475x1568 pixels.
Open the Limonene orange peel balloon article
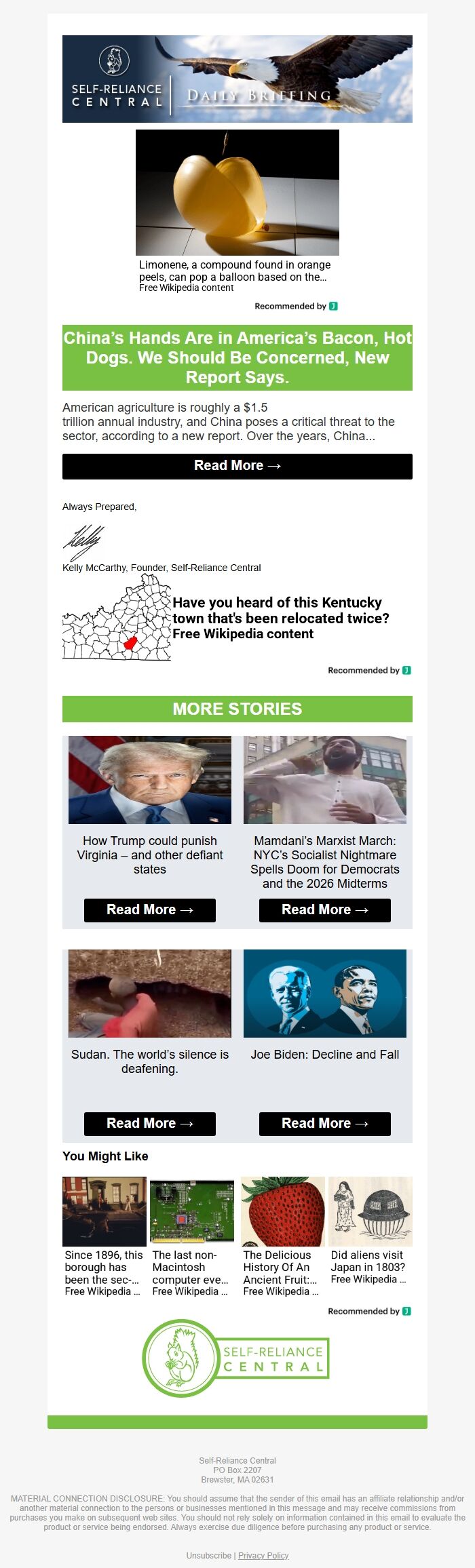pyautogui.click(x=235, y=271)
